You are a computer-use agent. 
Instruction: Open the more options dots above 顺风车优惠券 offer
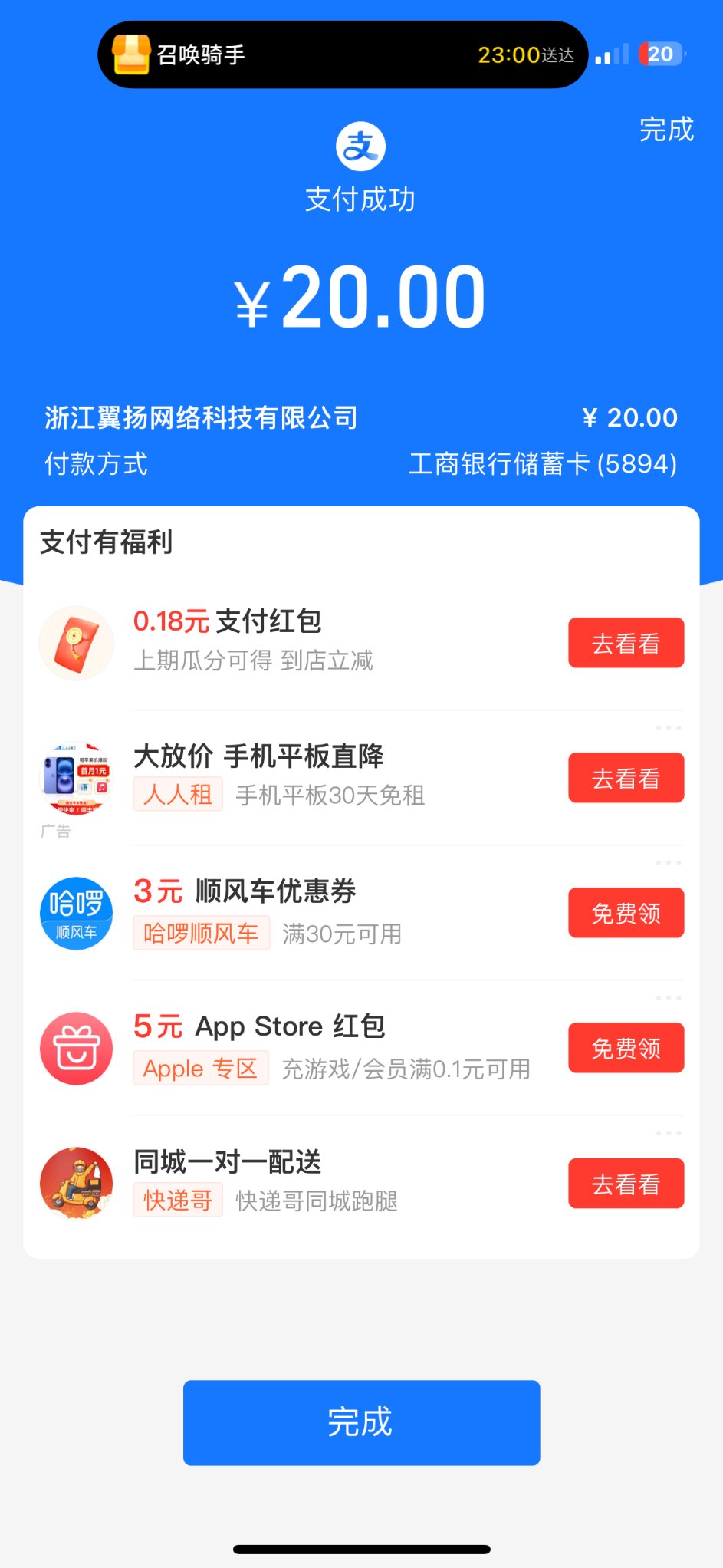(x=668, y=863)
